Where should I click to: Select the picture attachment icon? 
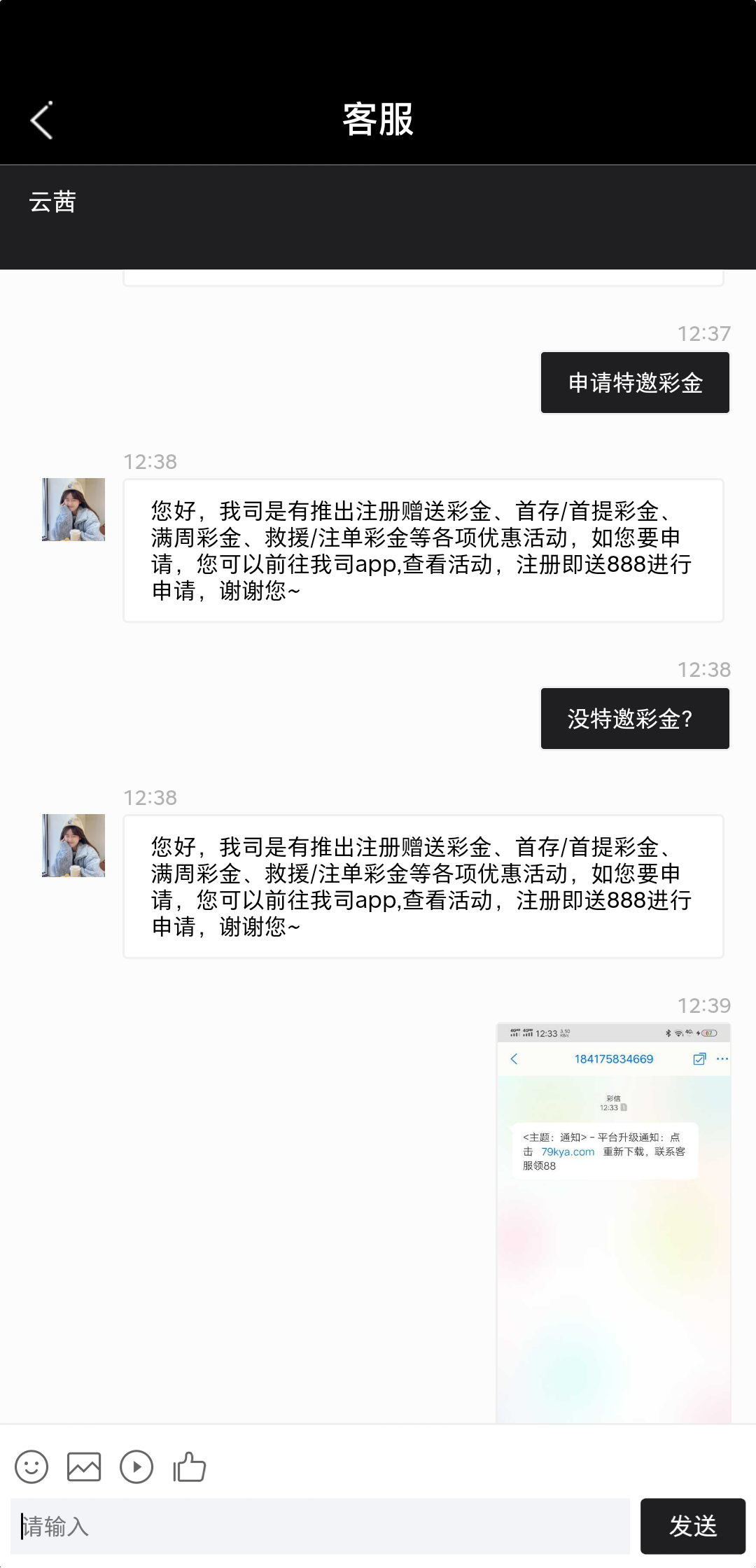point(83,1466)
